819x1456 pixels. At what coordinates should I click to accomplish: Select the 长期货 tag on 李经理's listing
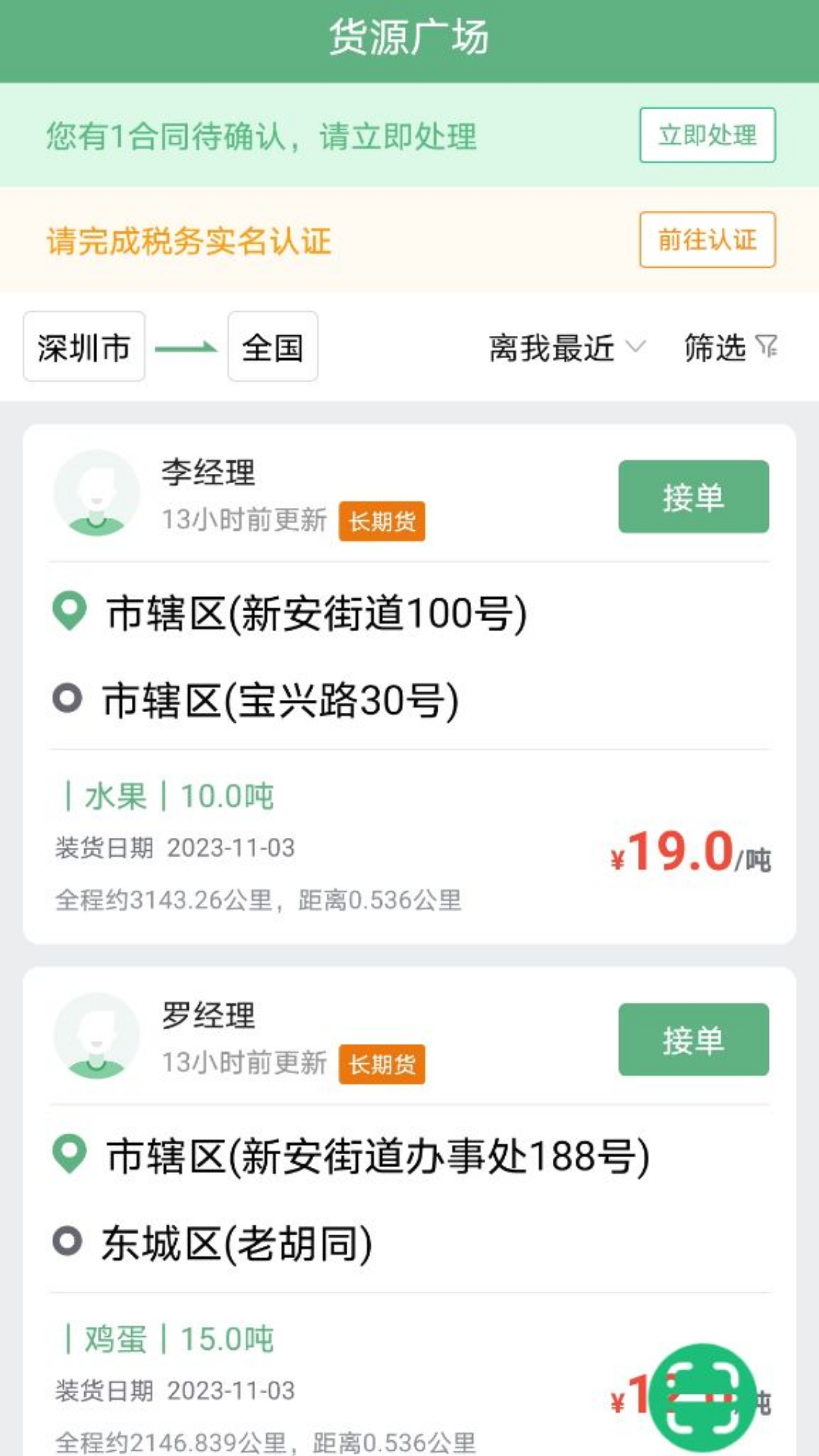pos(383,522)
